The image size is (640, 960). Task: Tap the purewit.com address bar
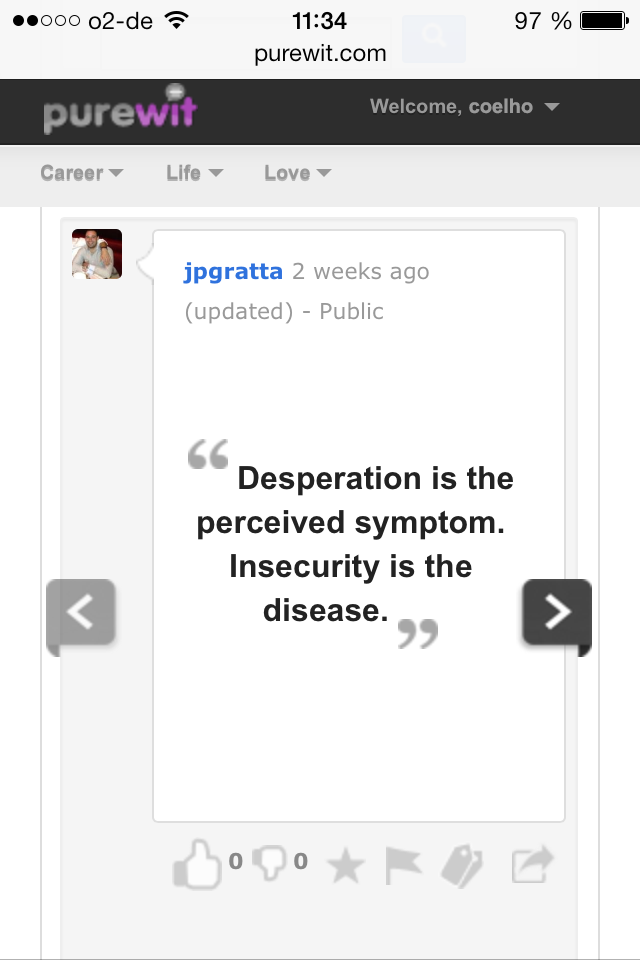click(x=320, y=54)
